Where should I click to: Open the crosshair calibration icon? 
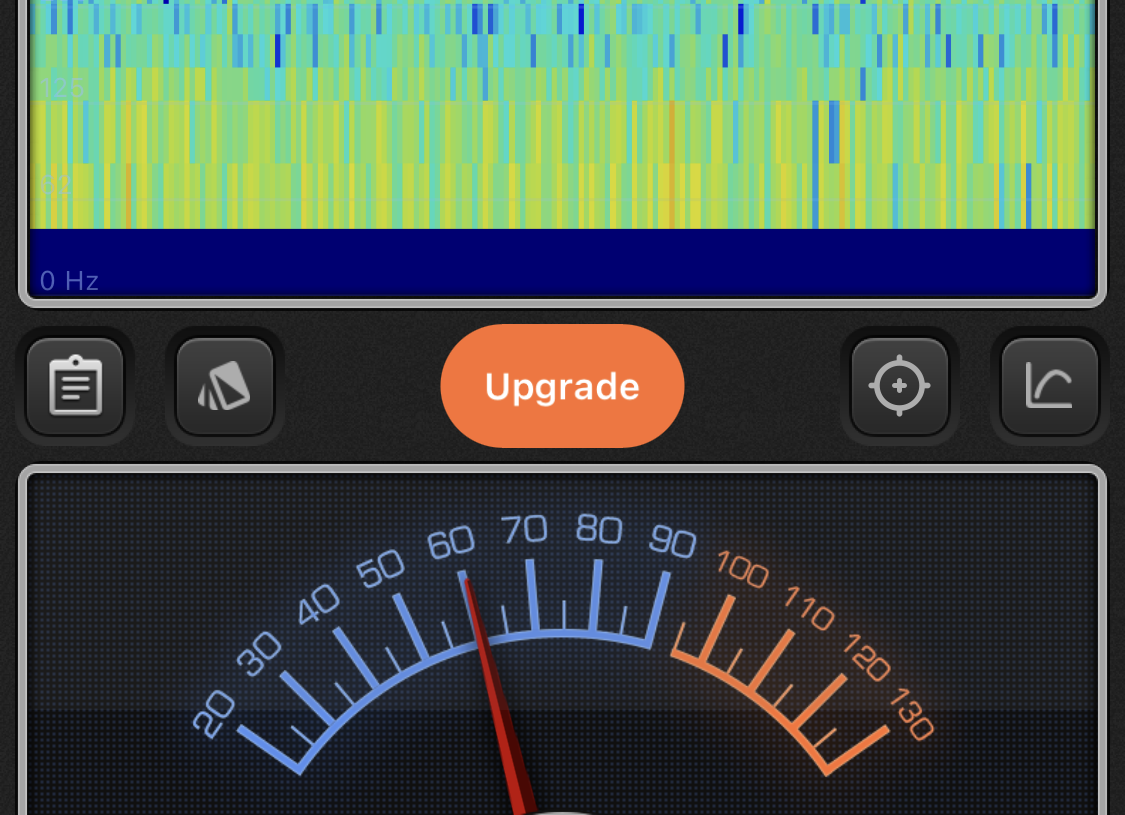[899, 387]
